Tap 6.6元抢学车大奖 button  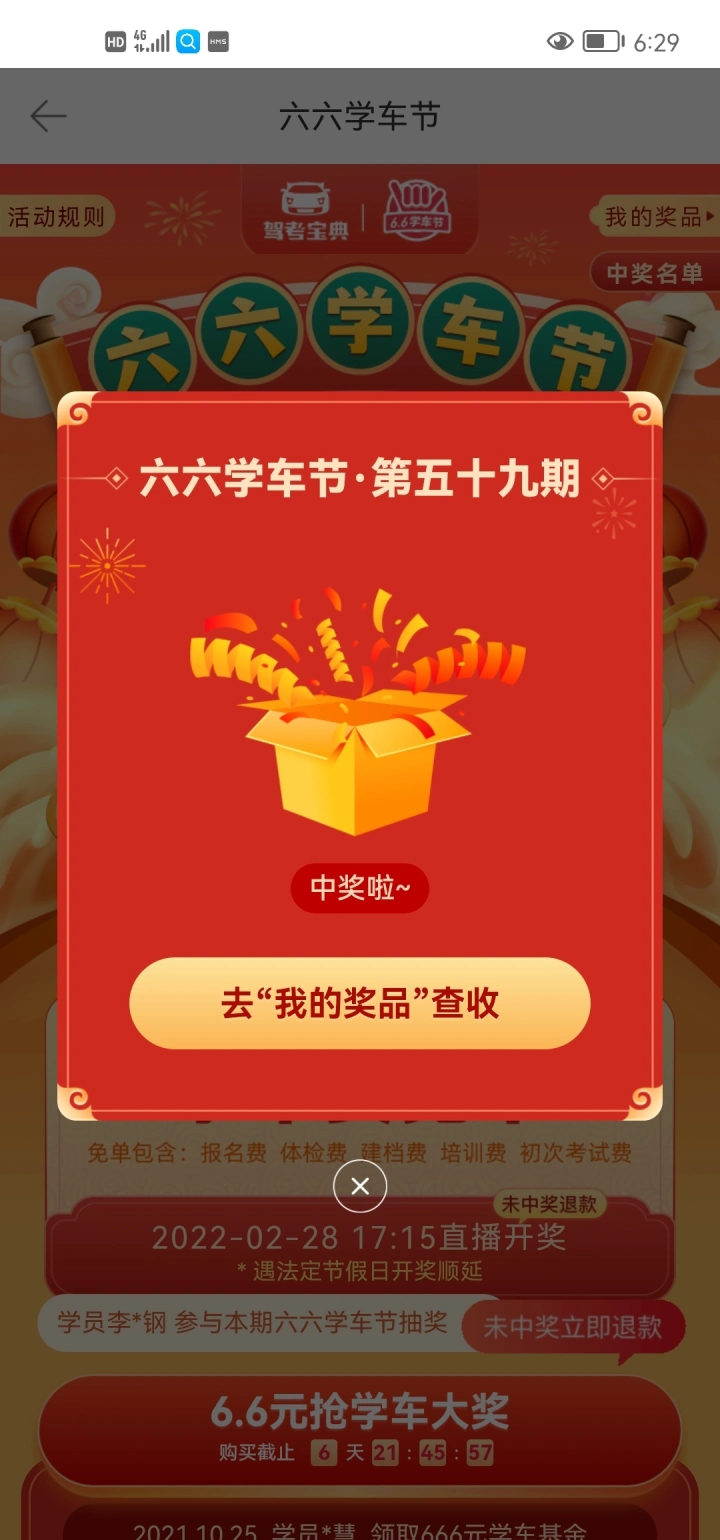[x=360, y=1430]
